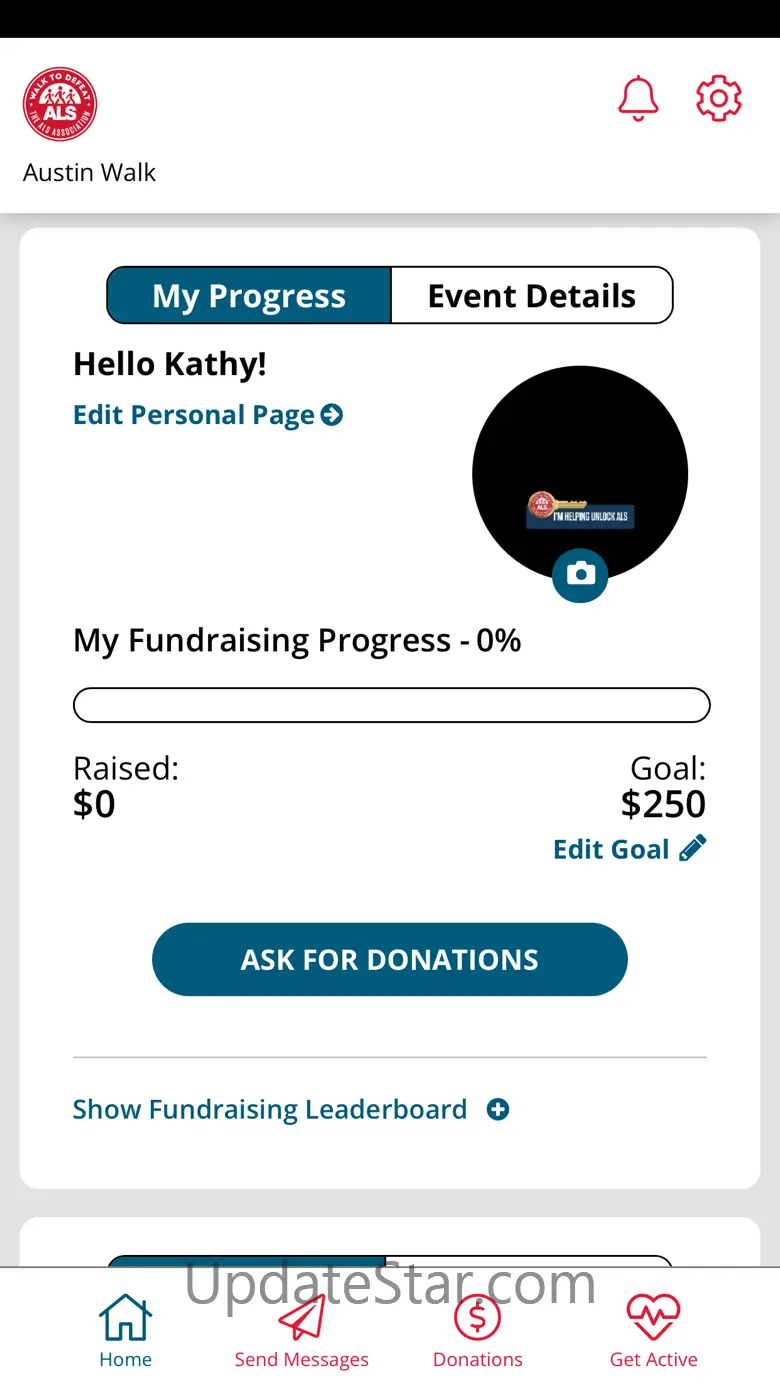Image resolution: width=780 pixels, height=1387 pixels.
Task: Switch to the Donations tab
Action: coord(478,1331)
